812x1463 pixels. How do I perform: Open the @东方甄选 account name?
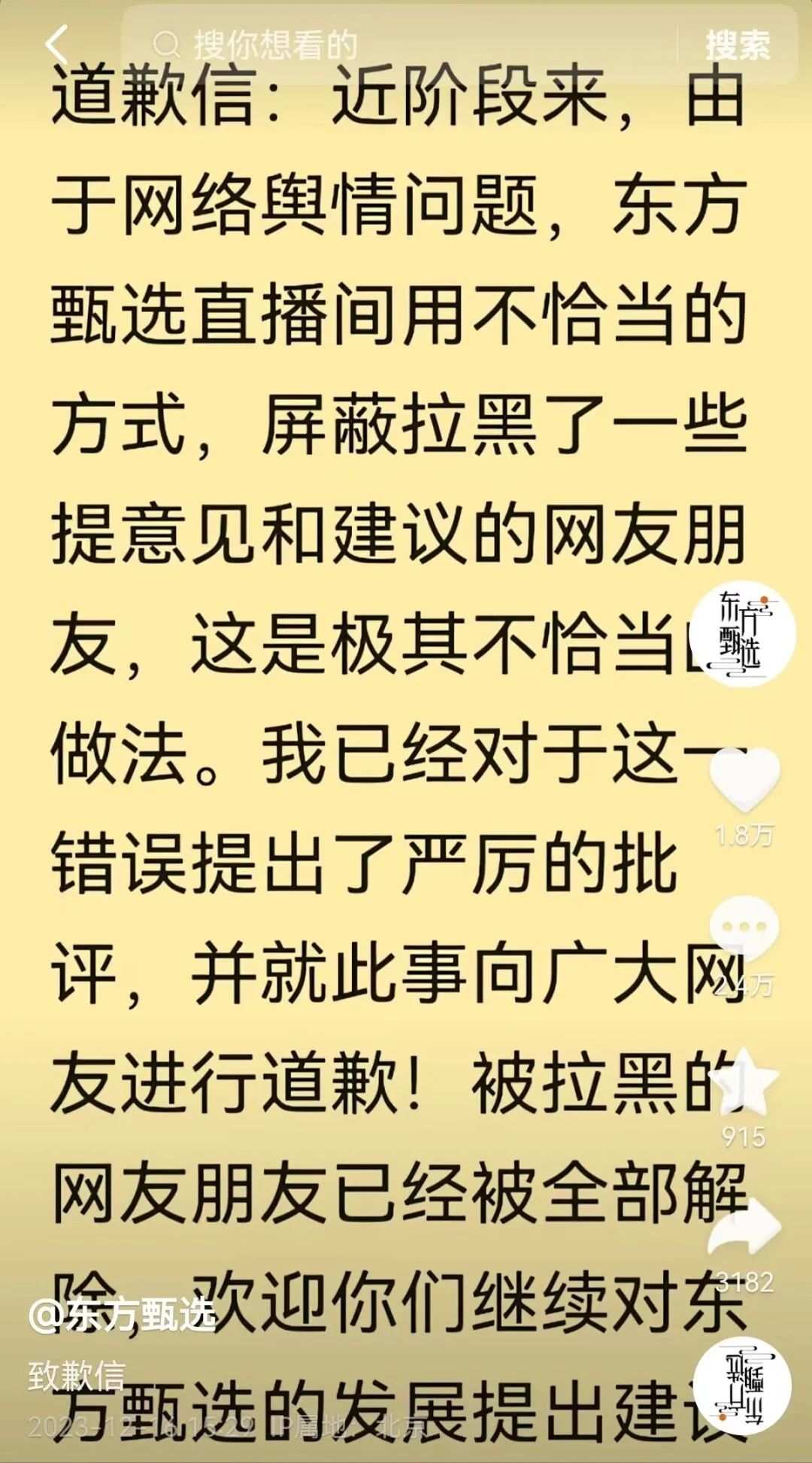[x=123, y=1316]
